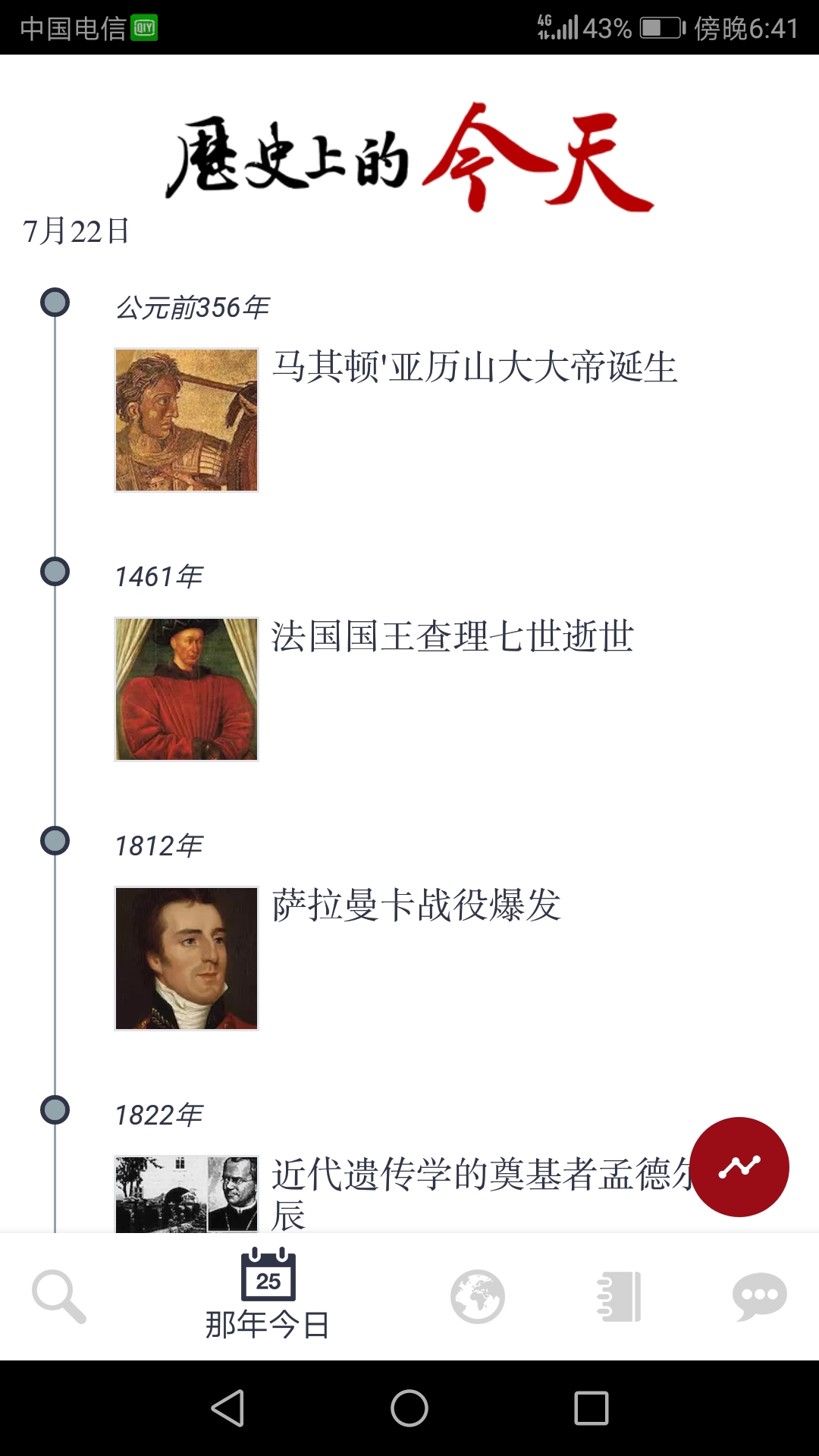The image size is (819, 1456).
Task: Open 马其顿亚历山大大帝诞生 entry
Action: coord(475,369)
